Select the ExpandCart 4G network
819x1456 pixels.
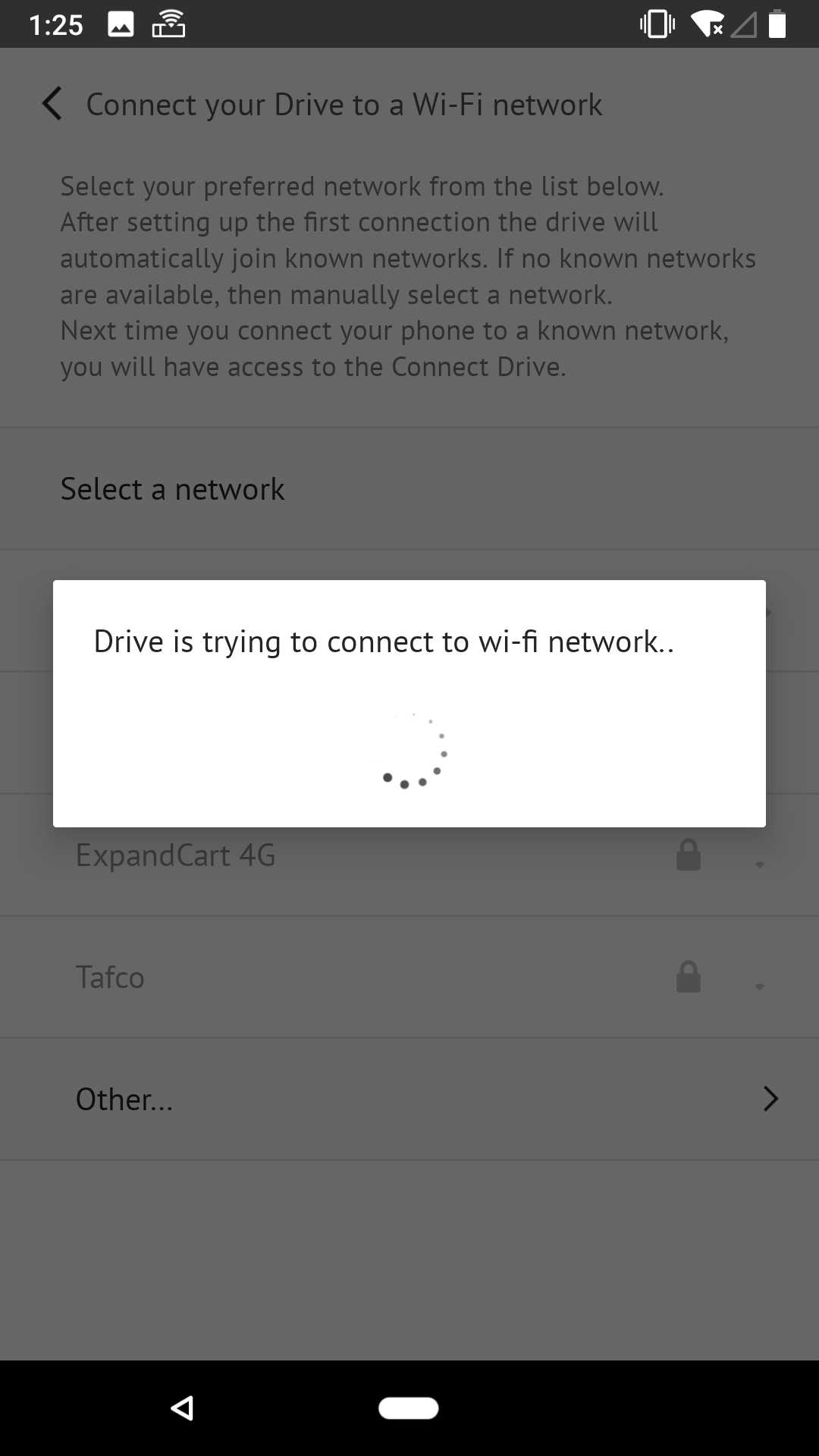pyautogui.click(x=409, y=855)
